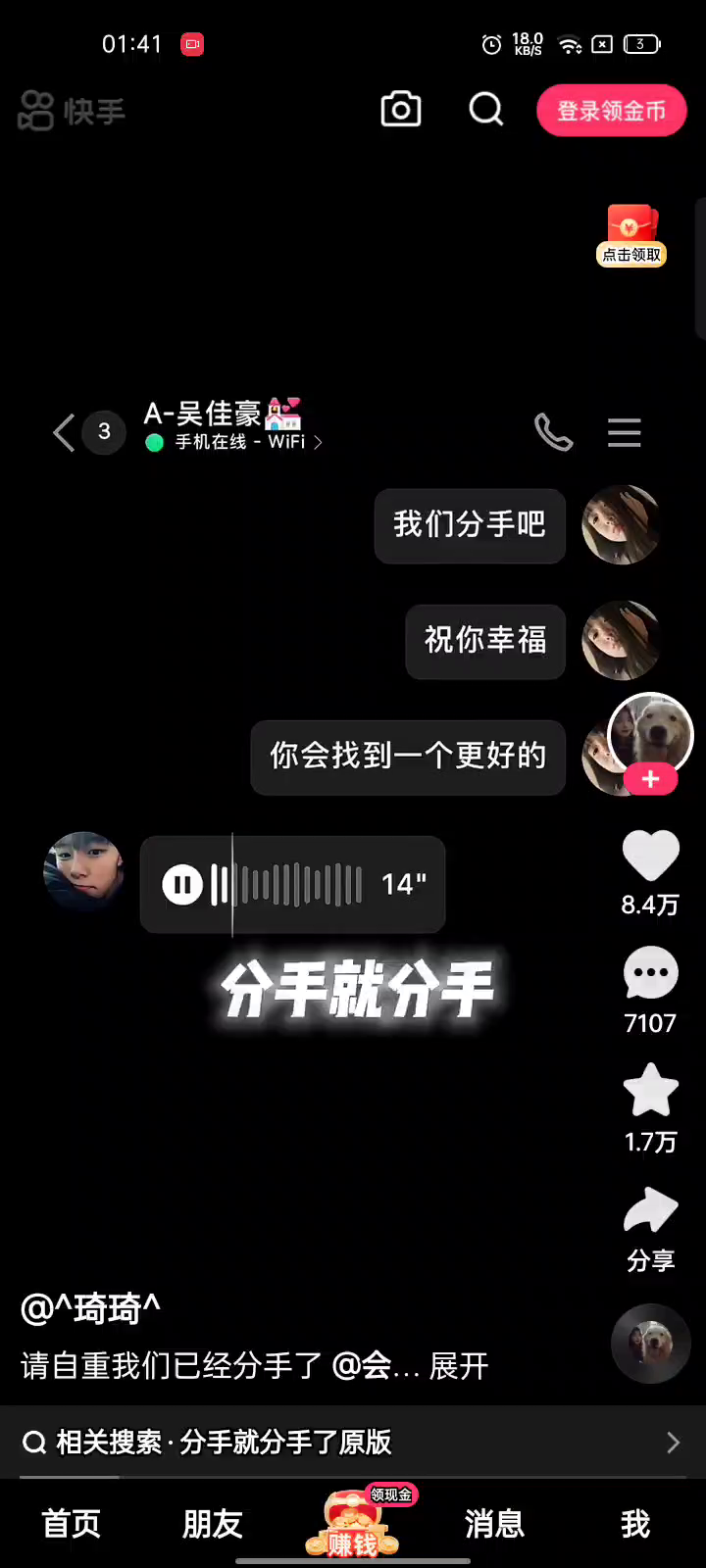This screenshot has height=1568, width=706.
Task: Switch to the 首页 tab
Action: 71,1524
